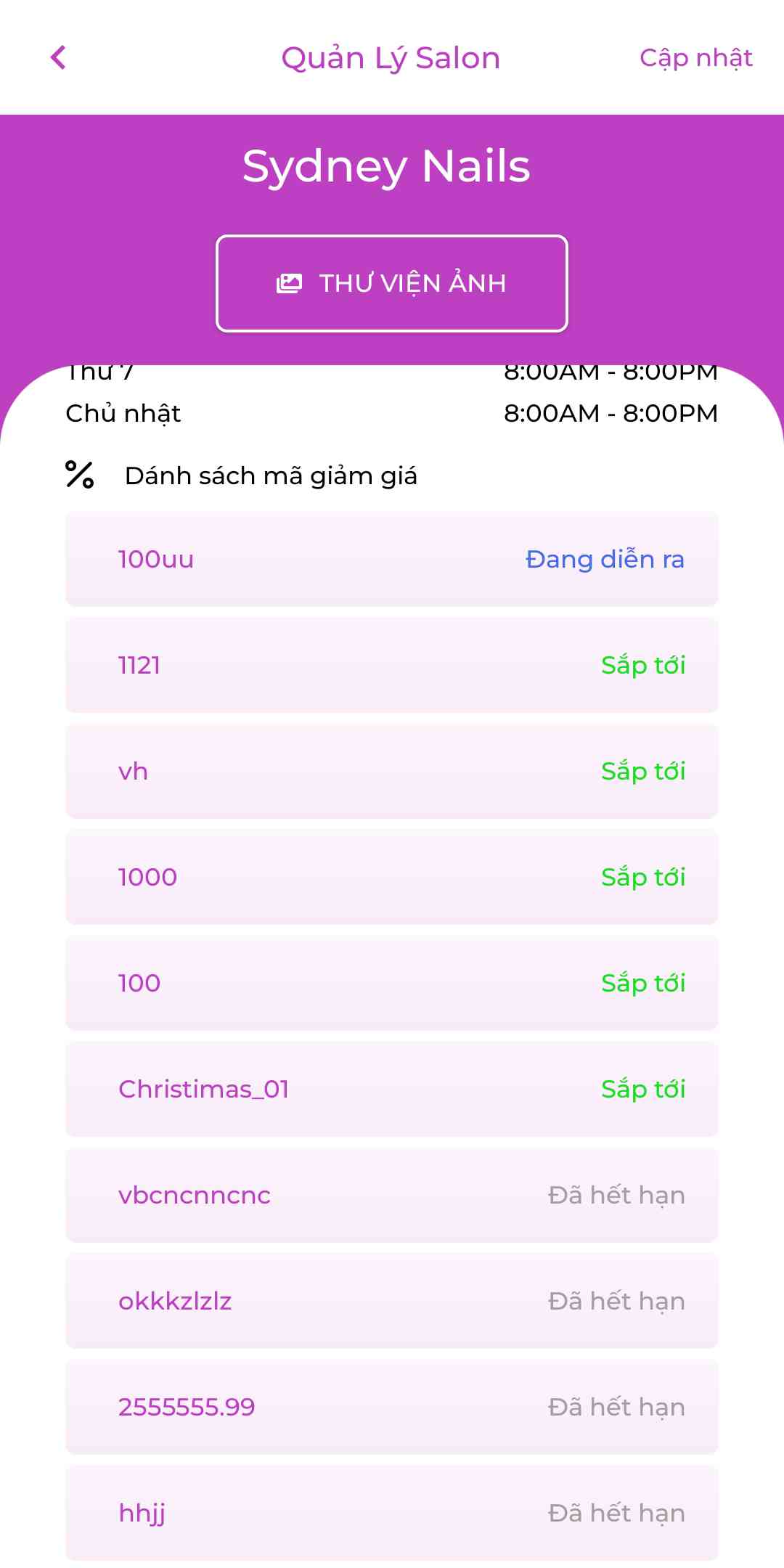The image size is (784, 1568).
Task: Tap Cập nhật to update salon
Action: coord(695,58)
